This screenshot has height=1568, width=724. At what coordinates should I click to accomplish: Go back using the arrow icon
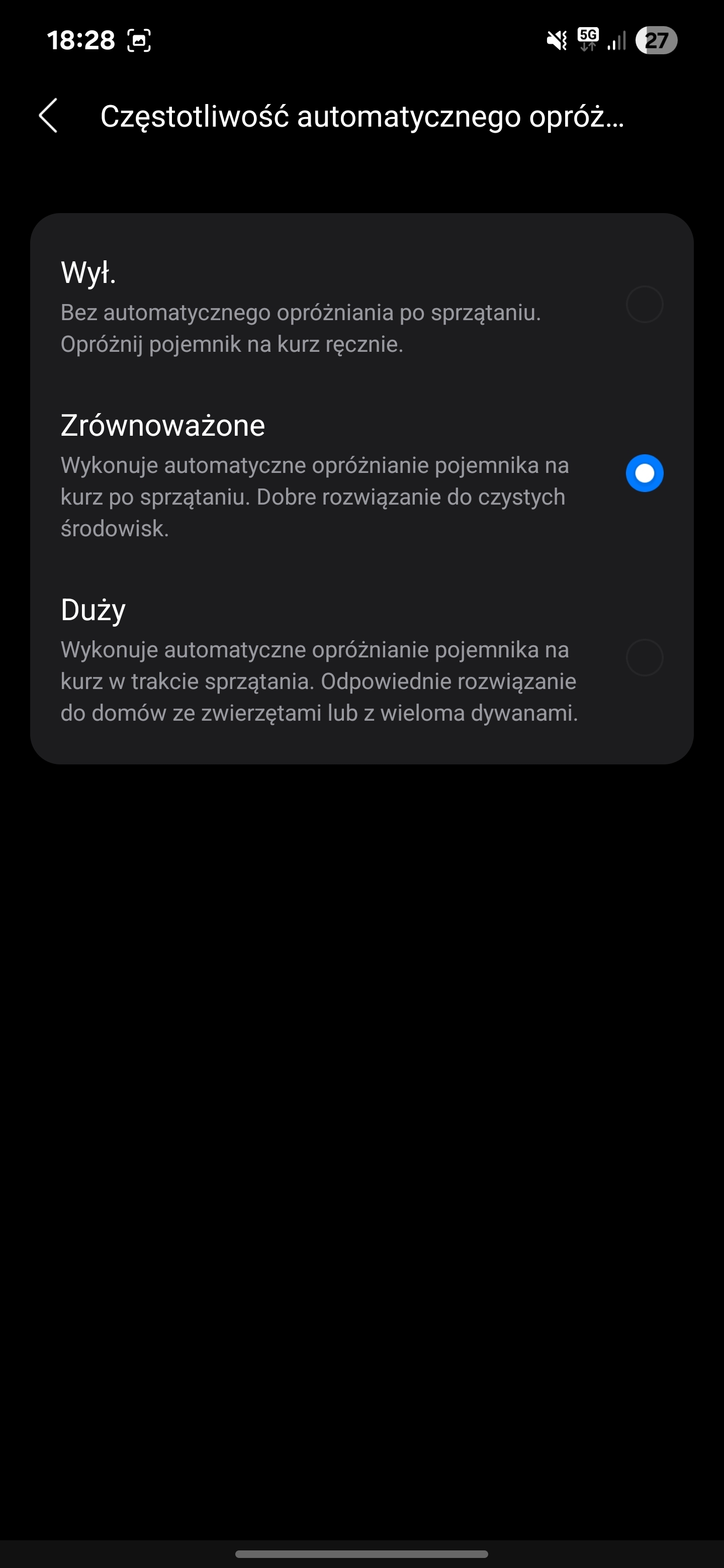49,116
